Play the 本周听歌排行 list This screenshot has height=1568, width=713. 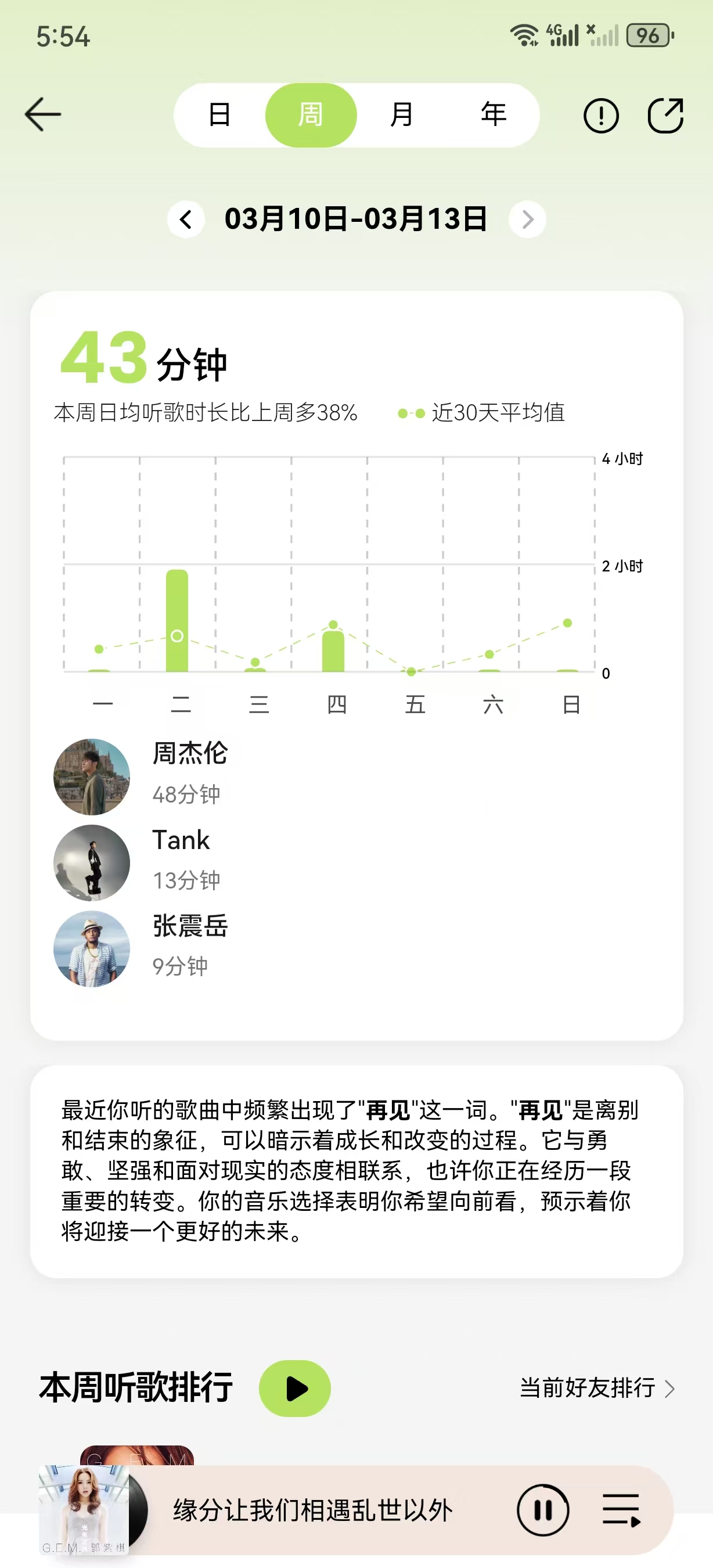click(295, 1389)
